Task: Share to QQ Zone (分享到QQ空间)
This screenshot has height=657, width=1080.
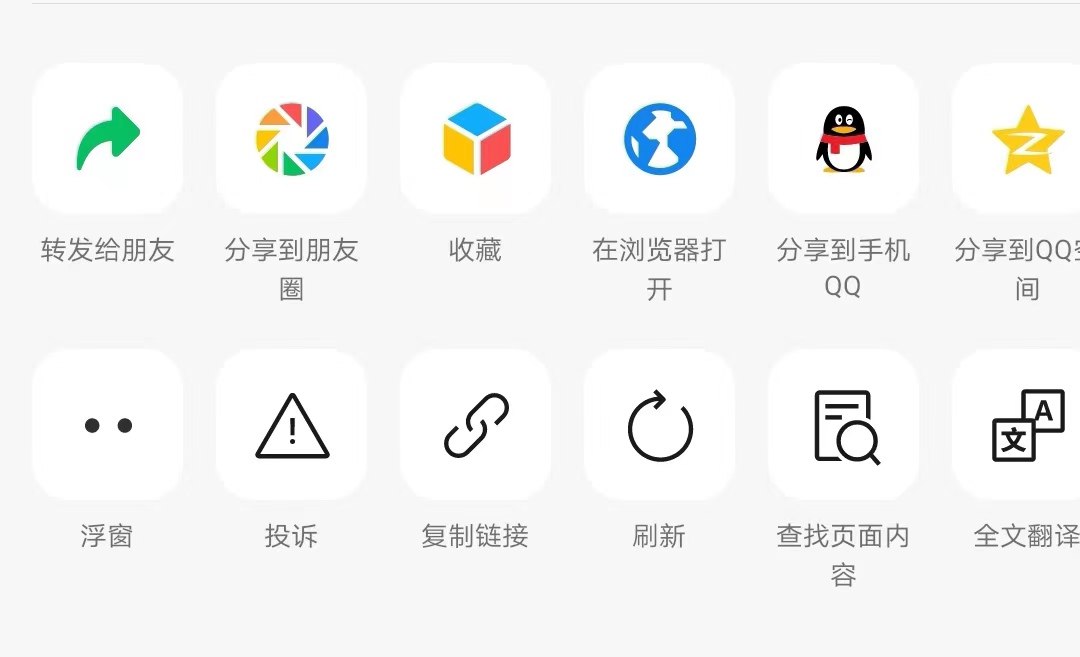Action: tap(1022, 139)
